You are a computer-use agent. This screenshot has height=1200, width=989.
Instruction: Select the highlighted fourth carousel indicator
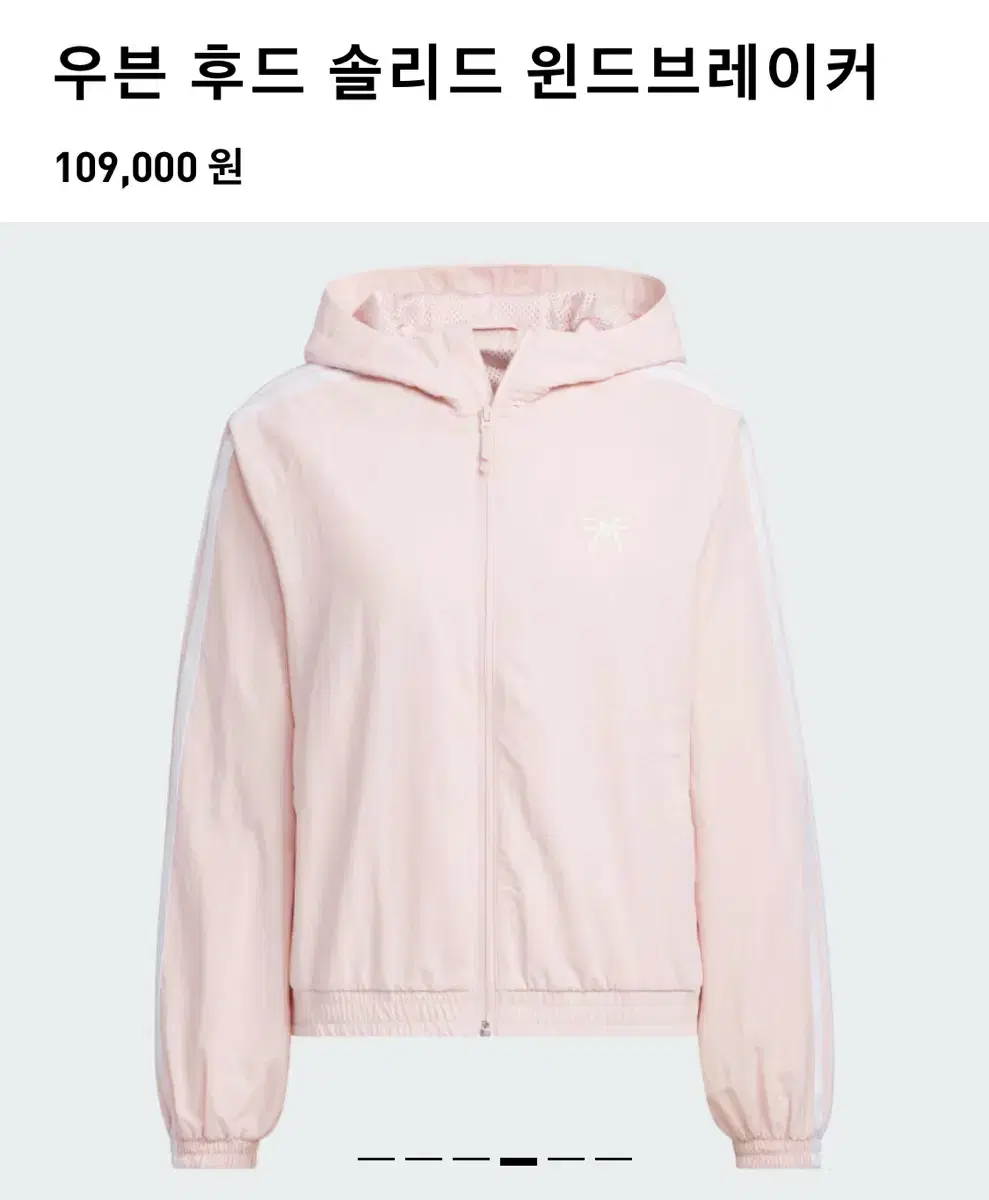pyautogui.click(x=518, y=1160)
